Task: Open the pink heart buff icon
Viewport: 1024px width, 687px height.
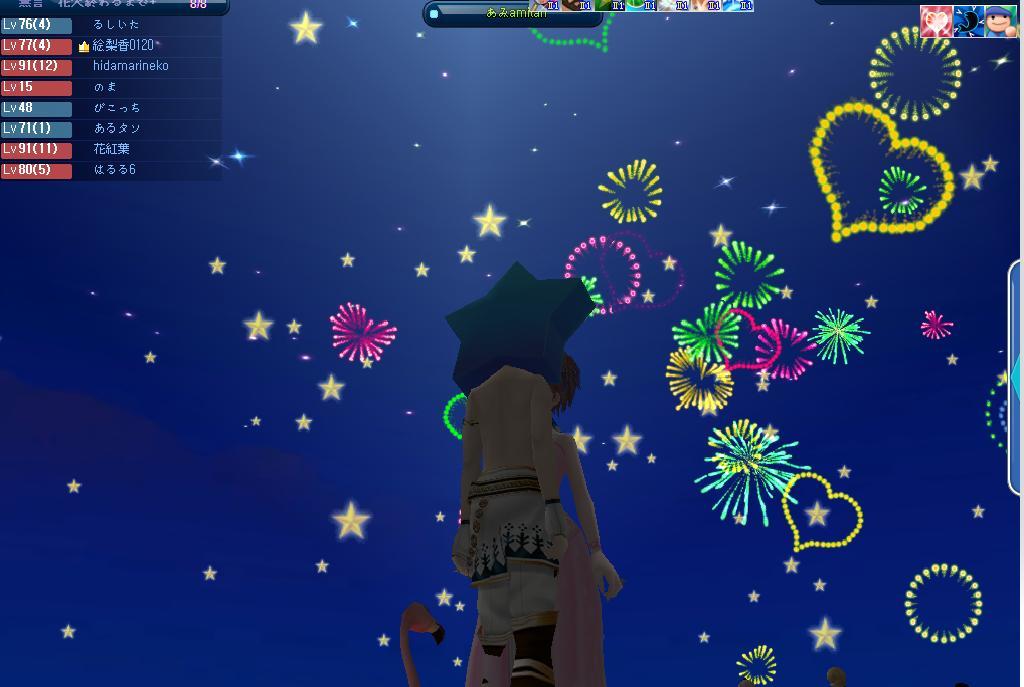Action: pyautogui.click(x=936, y=22)
